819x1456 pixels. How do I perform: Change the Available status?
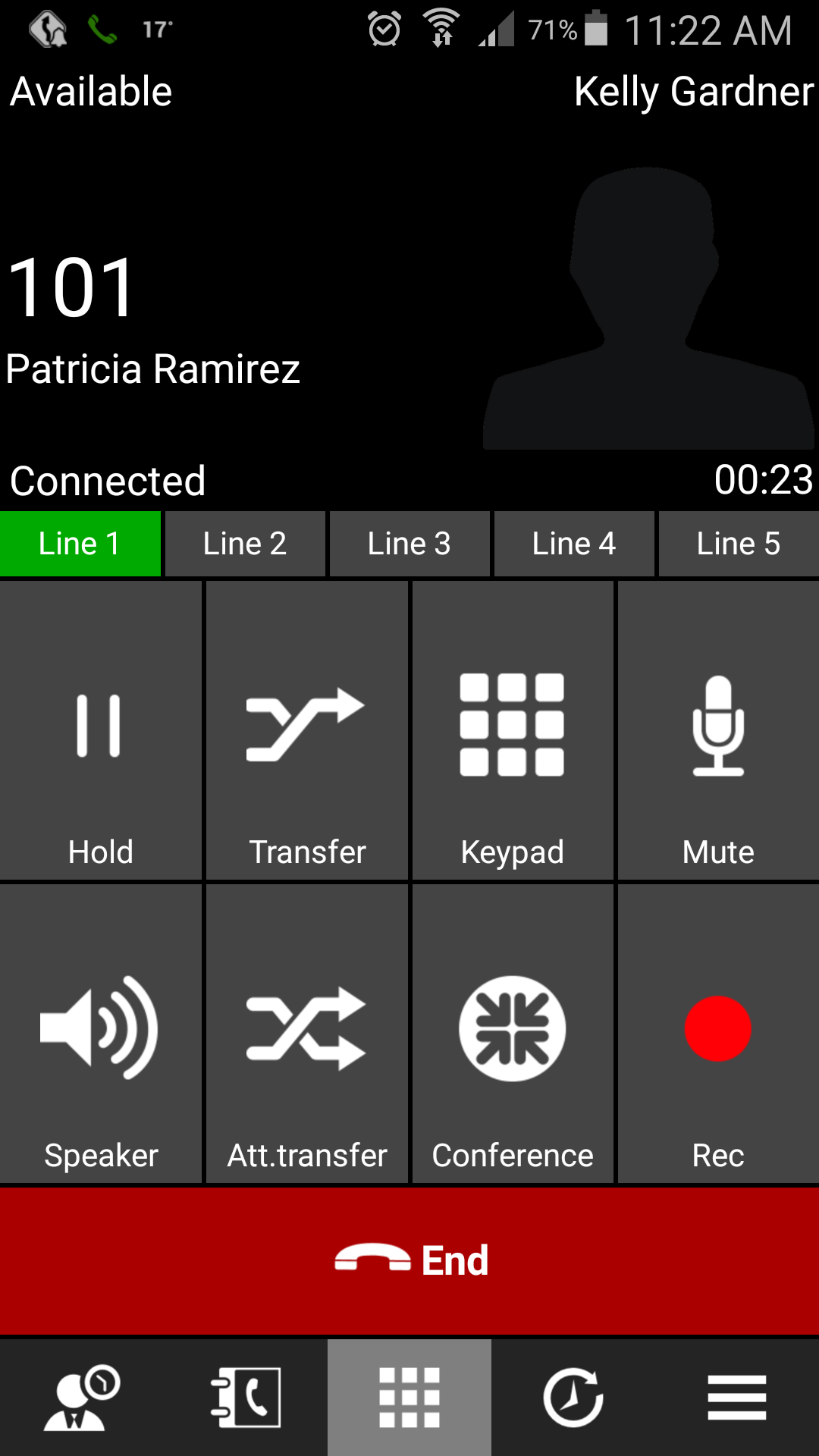(91, 92)
